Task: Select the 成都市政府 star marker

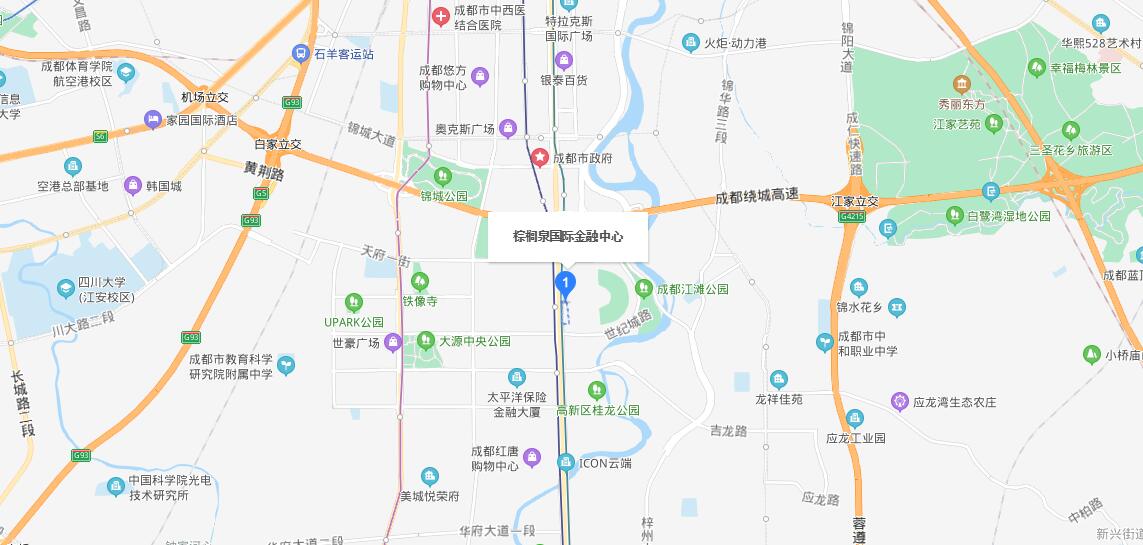Action: pos(540,157)
